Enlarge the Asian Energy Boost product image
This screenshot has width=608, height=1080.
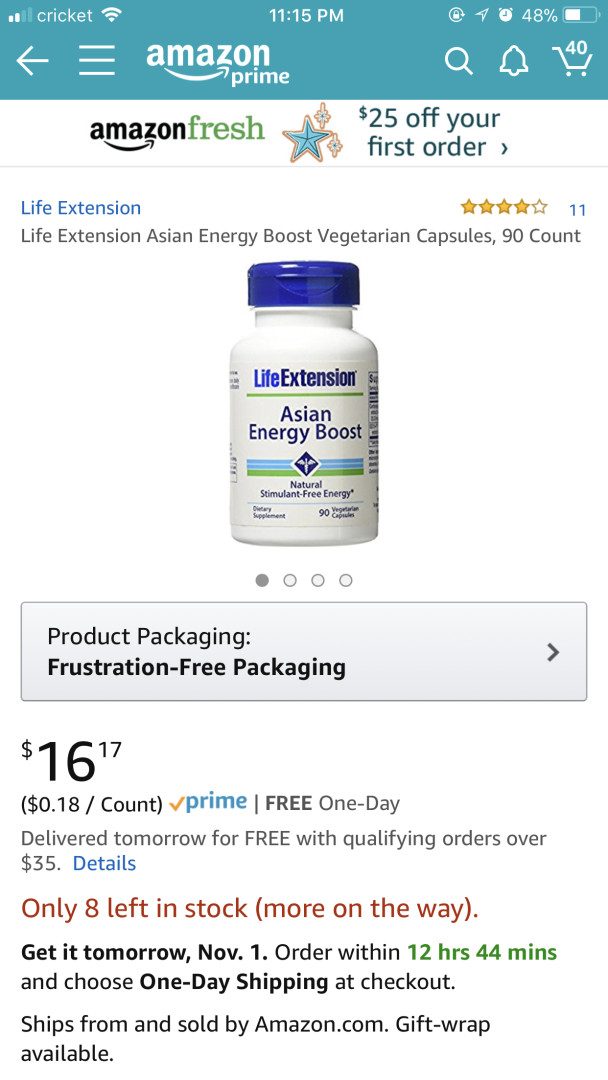tap(303, 405)
